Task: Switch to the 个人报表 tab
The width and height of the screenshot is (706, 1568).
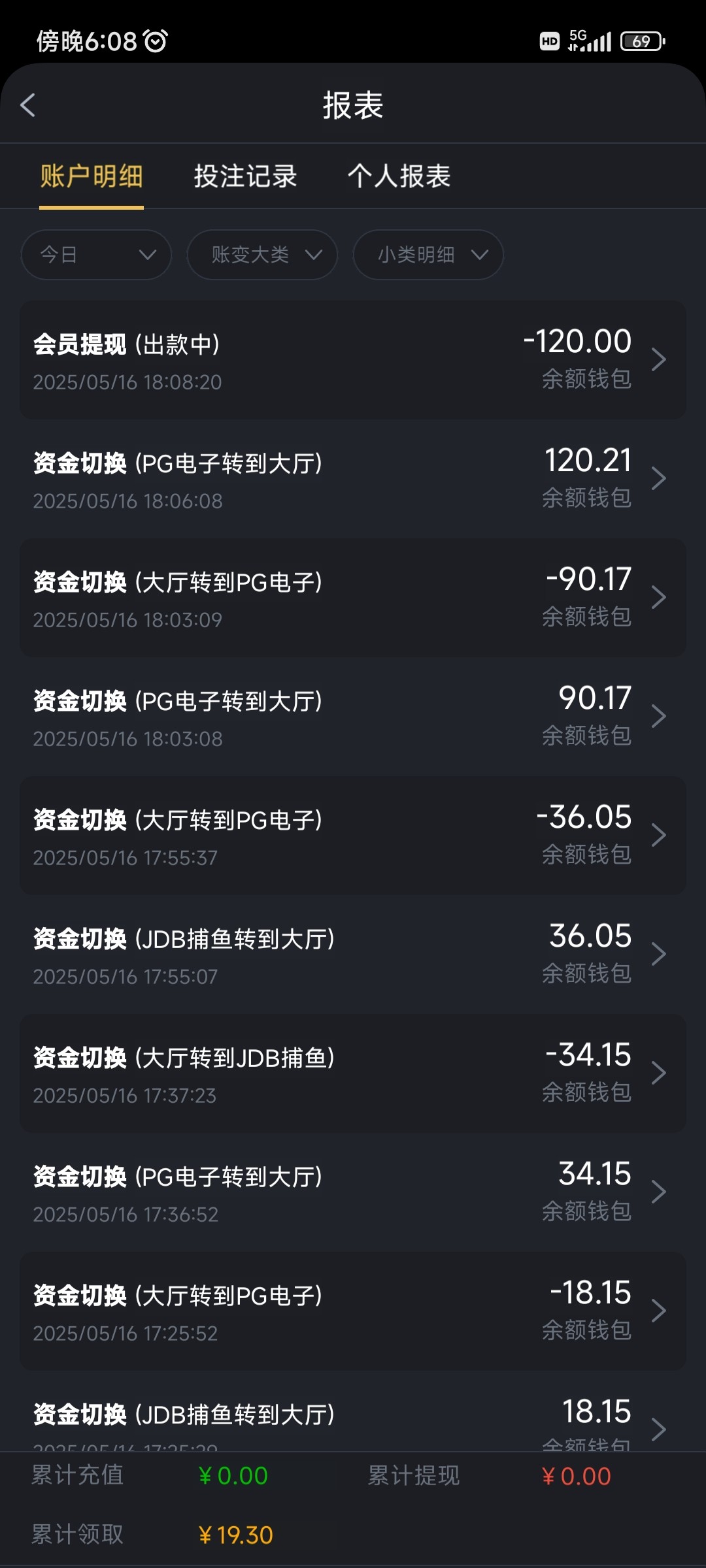Action: tap(399, 176)
